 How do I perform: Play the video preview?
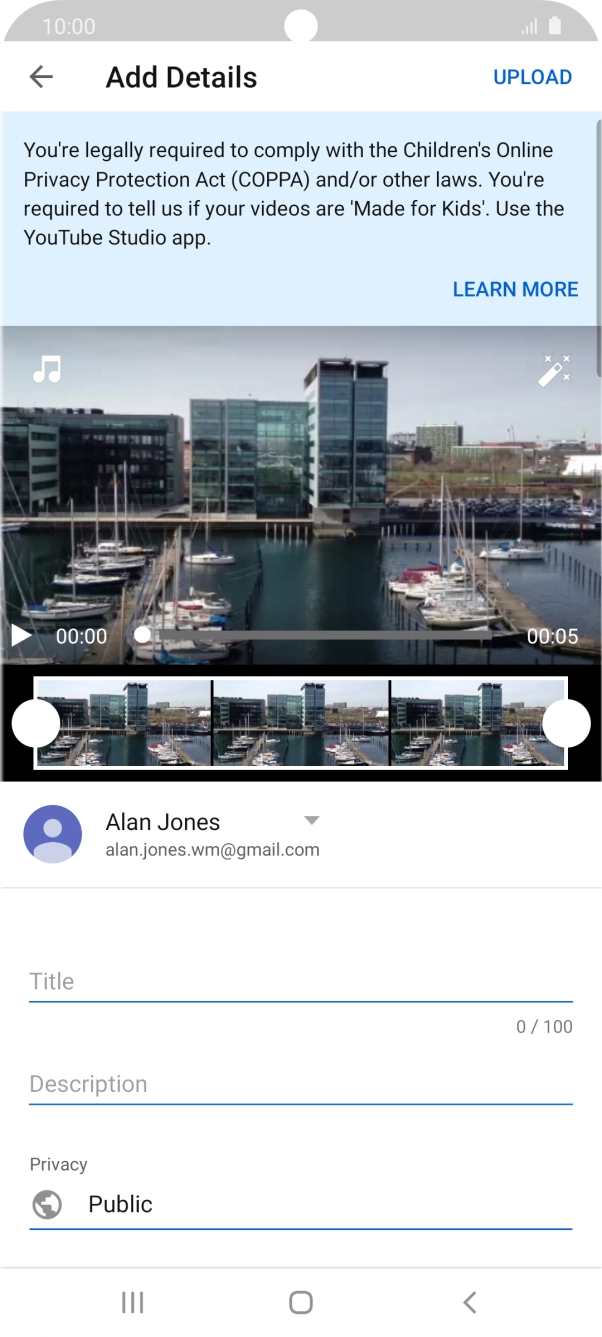tap(21, 636)
